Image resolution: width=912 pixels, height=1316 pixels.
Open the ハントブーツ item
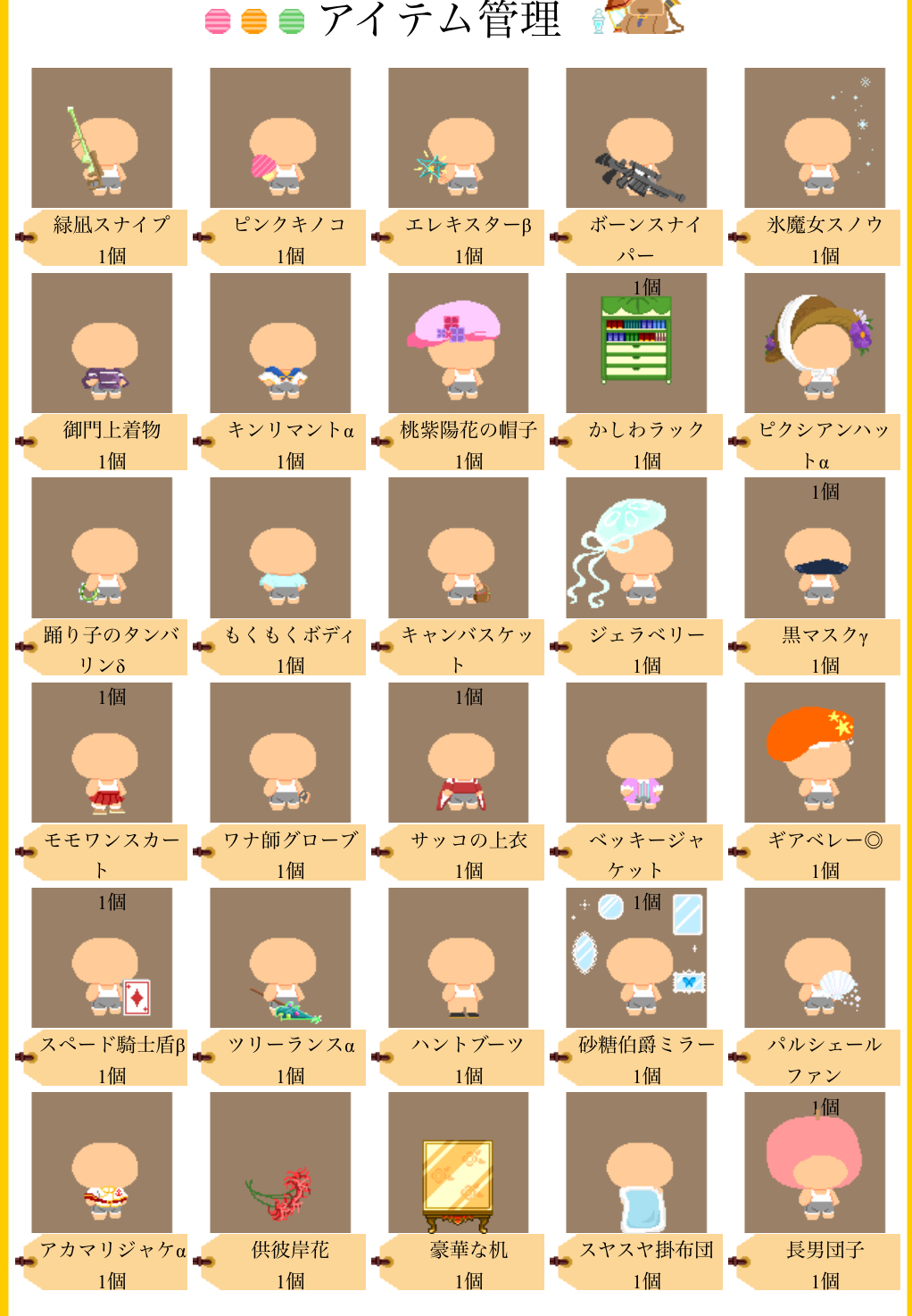[459, 958]
